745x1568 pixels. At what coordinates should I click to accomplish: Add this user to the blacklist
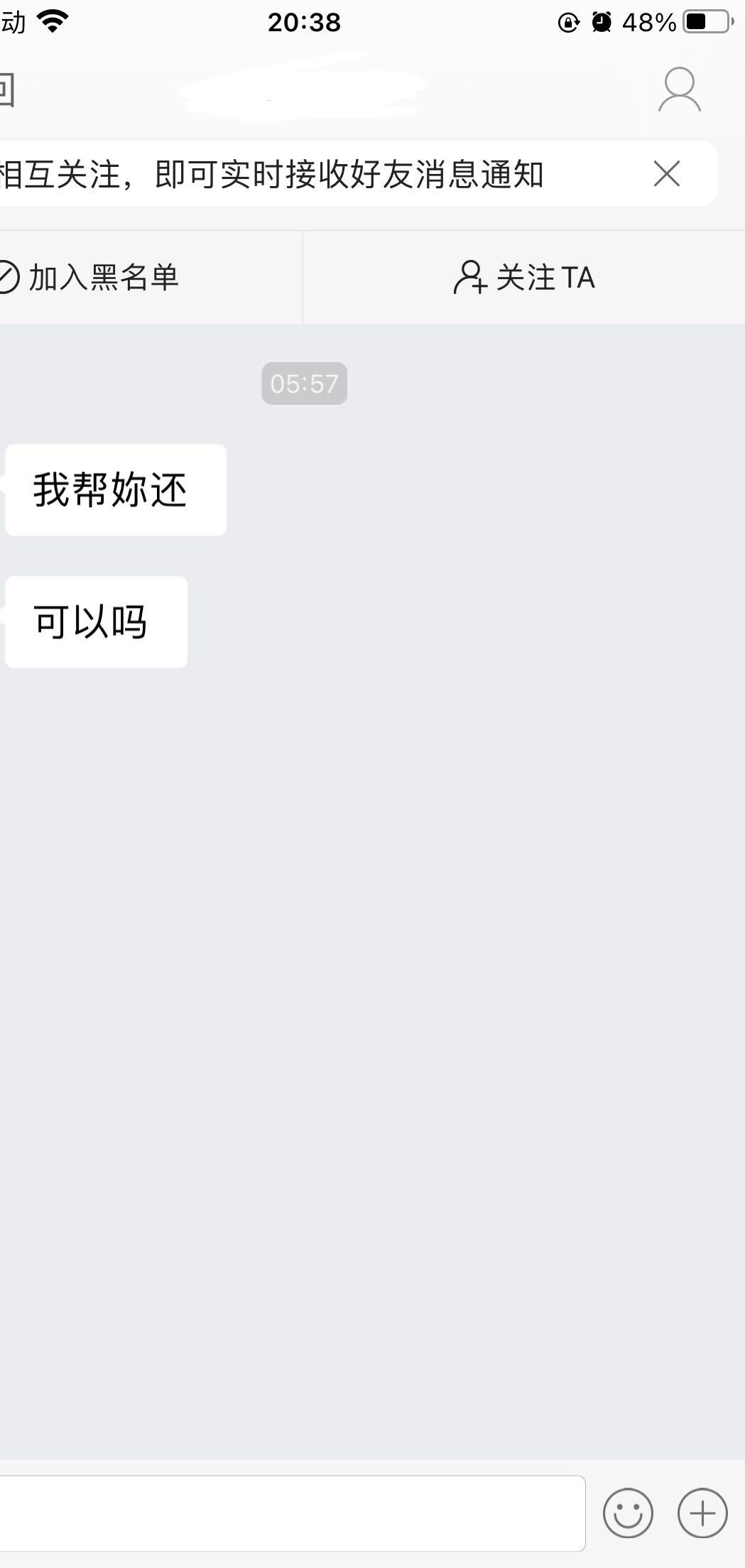(92, 278)
